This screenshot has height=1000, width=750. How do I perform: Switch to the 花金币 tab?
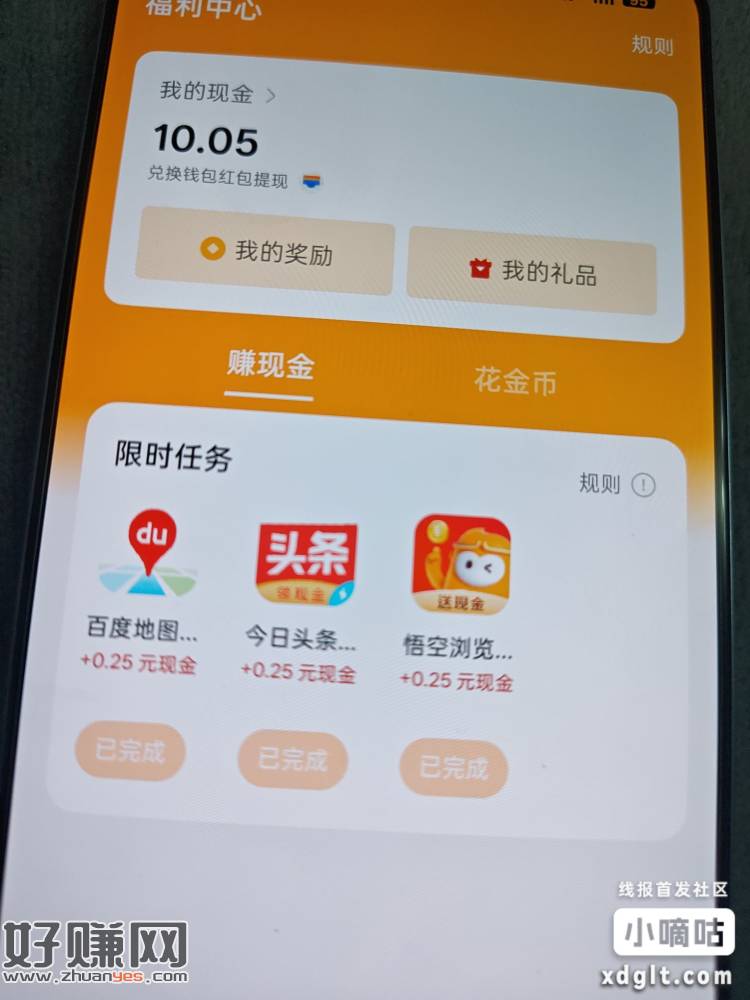click(515, 381)
